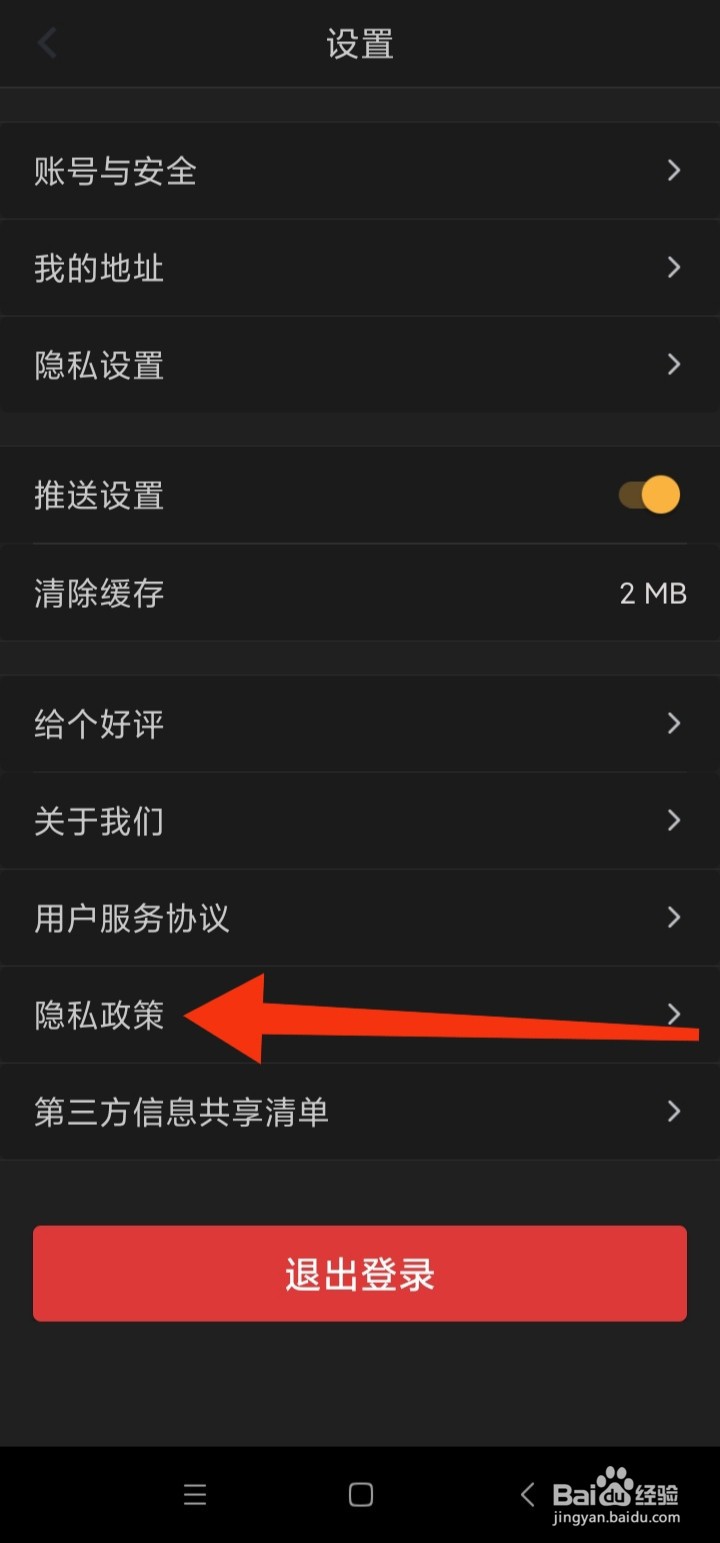Tap the arrow icon next to 关于我们
The image size is (720, 1543).
coord(672,820)
